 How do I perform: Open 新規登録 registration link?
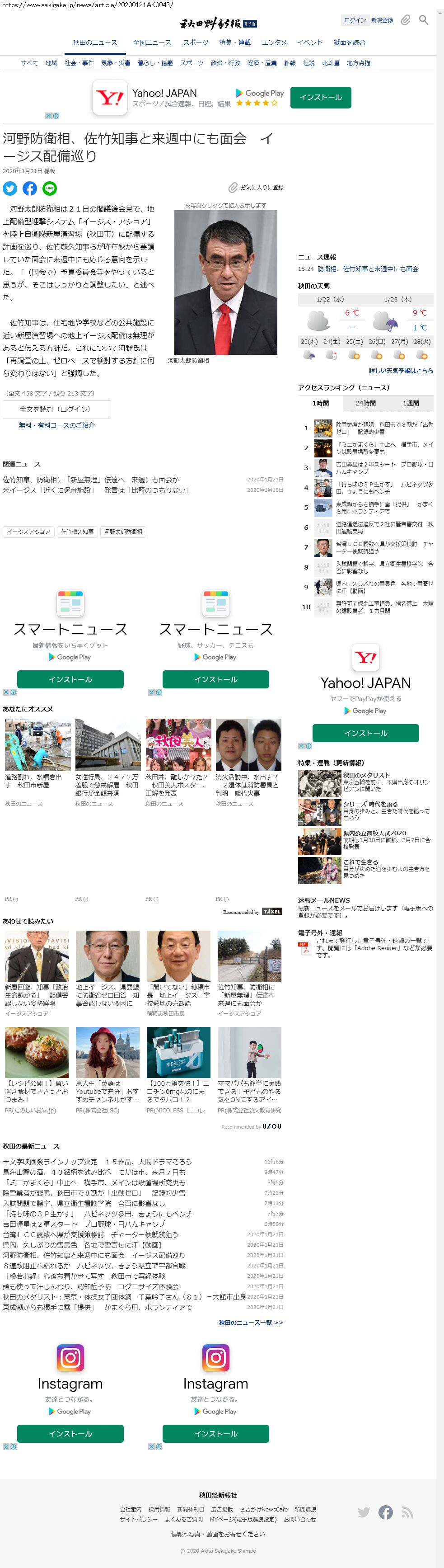[382, 20]
